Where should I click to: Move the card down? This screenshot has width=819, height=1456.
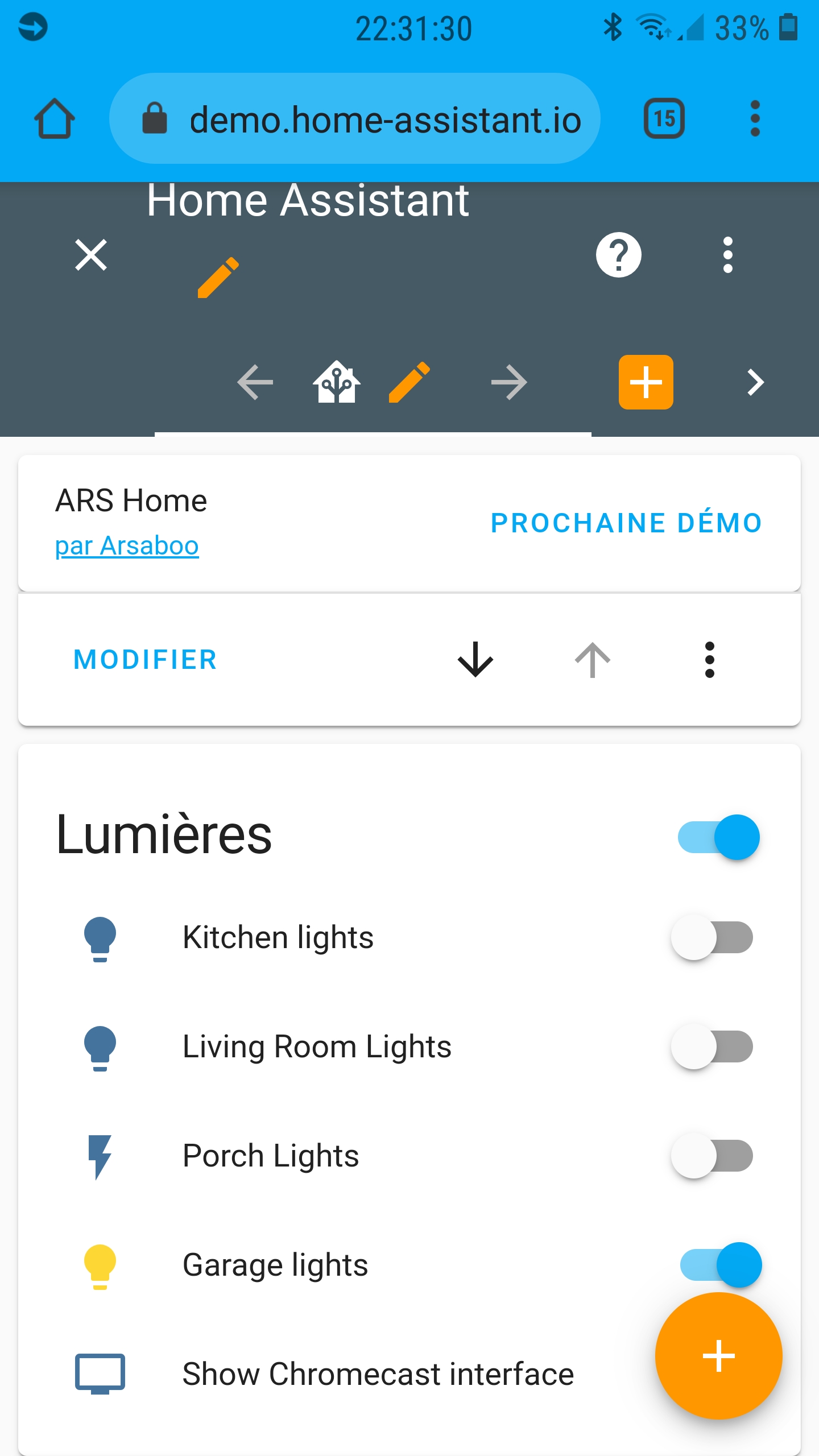coord(475,660)
